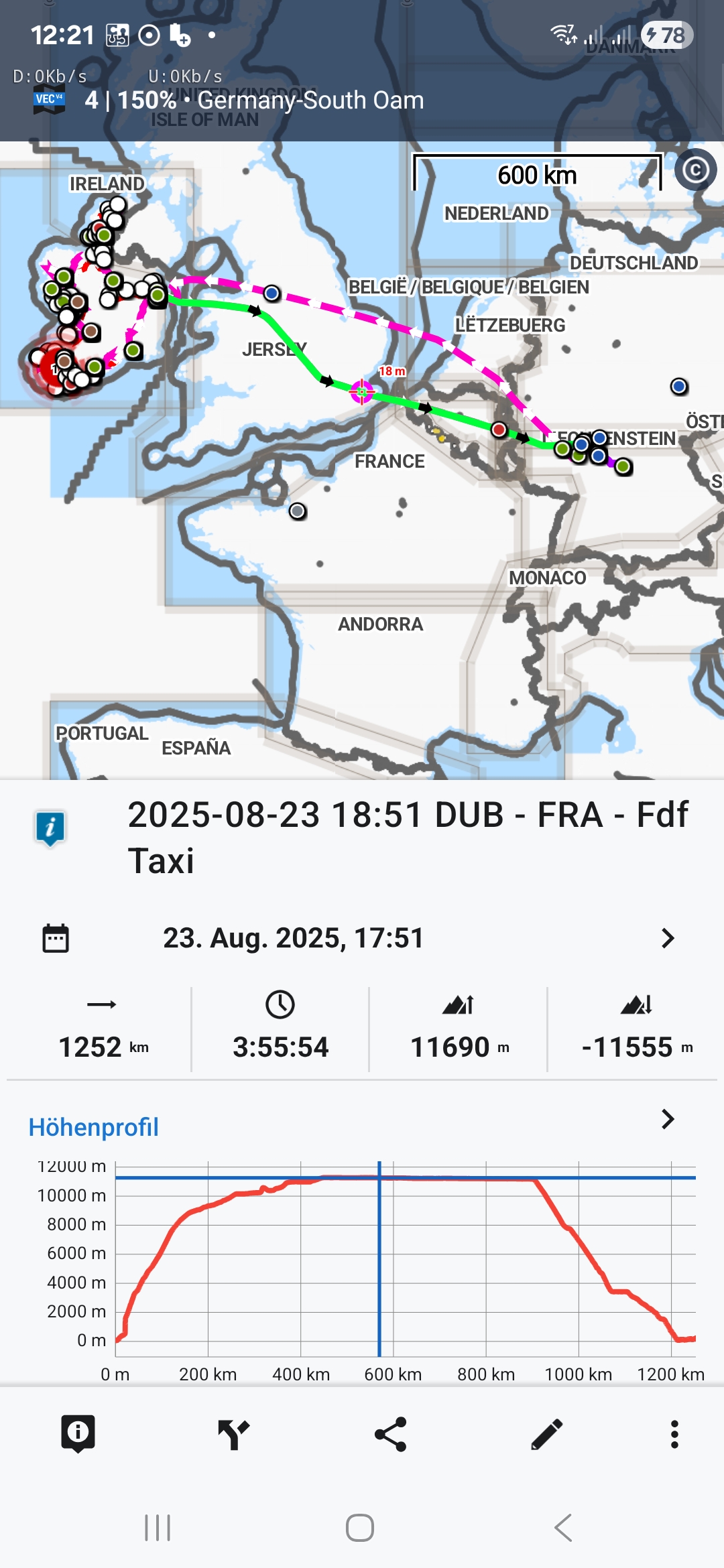This screenshot has height=1568, width=724.
Task: Open the map copyright button
Action: [x=695, y=170]
